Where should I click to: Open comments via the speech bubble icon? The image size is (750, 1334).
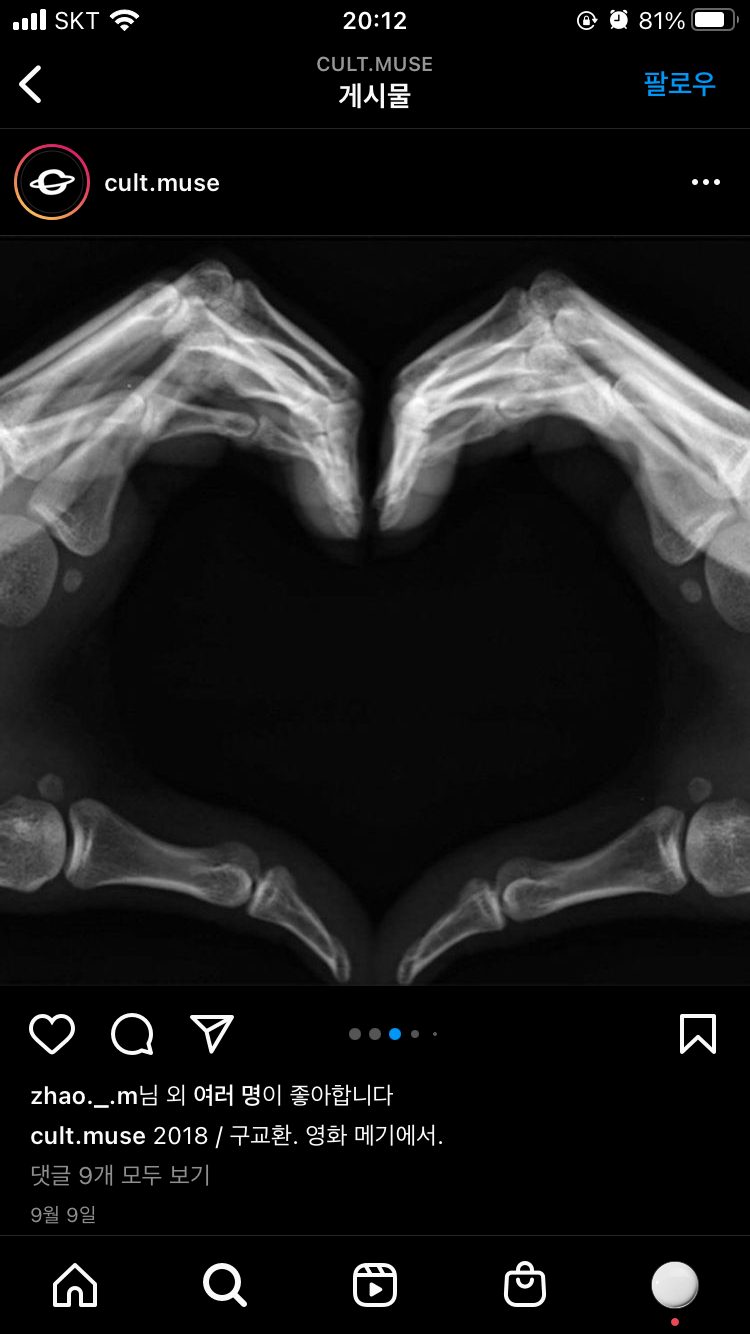point(132,1034)
